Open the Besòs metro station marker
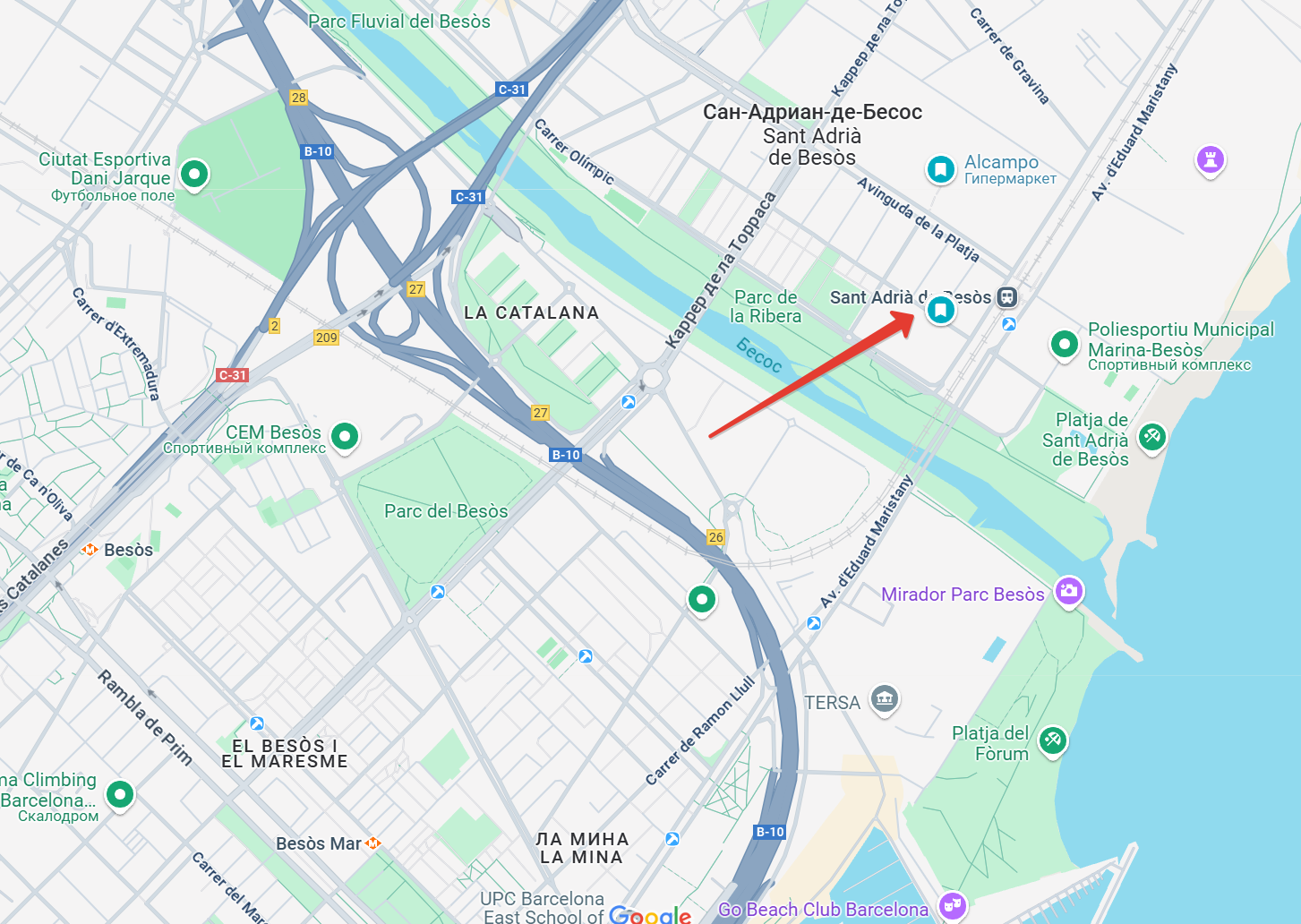Screen dimensions: 1301x924 (90, 550)
